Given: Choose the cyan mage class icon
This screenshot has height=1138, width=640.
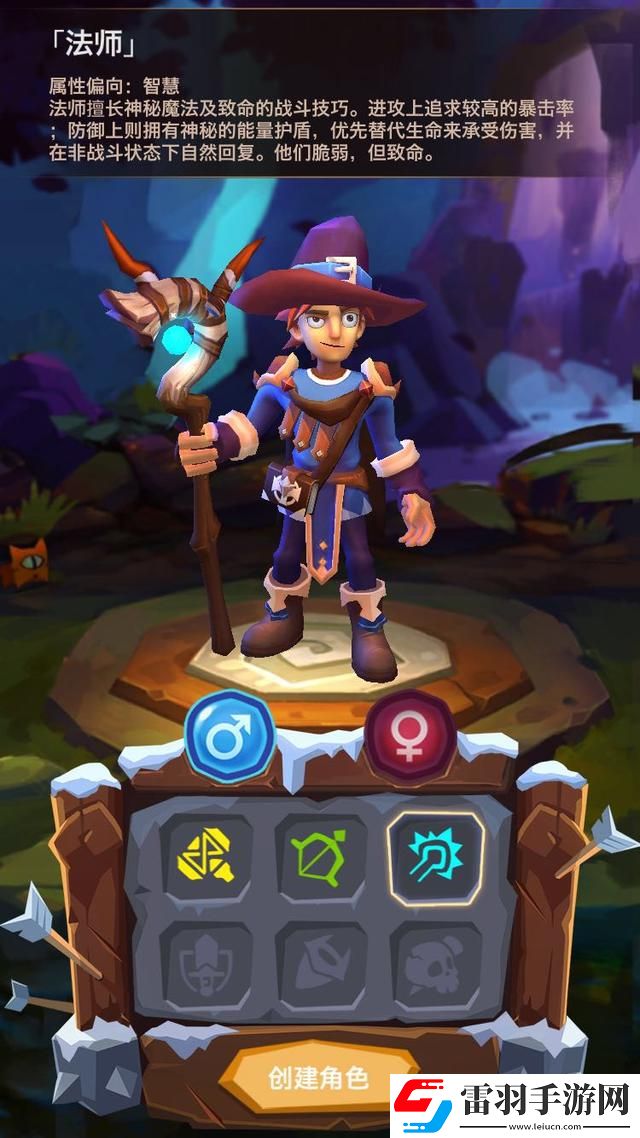Looking at the screenshot, I should tap(436, 856).
